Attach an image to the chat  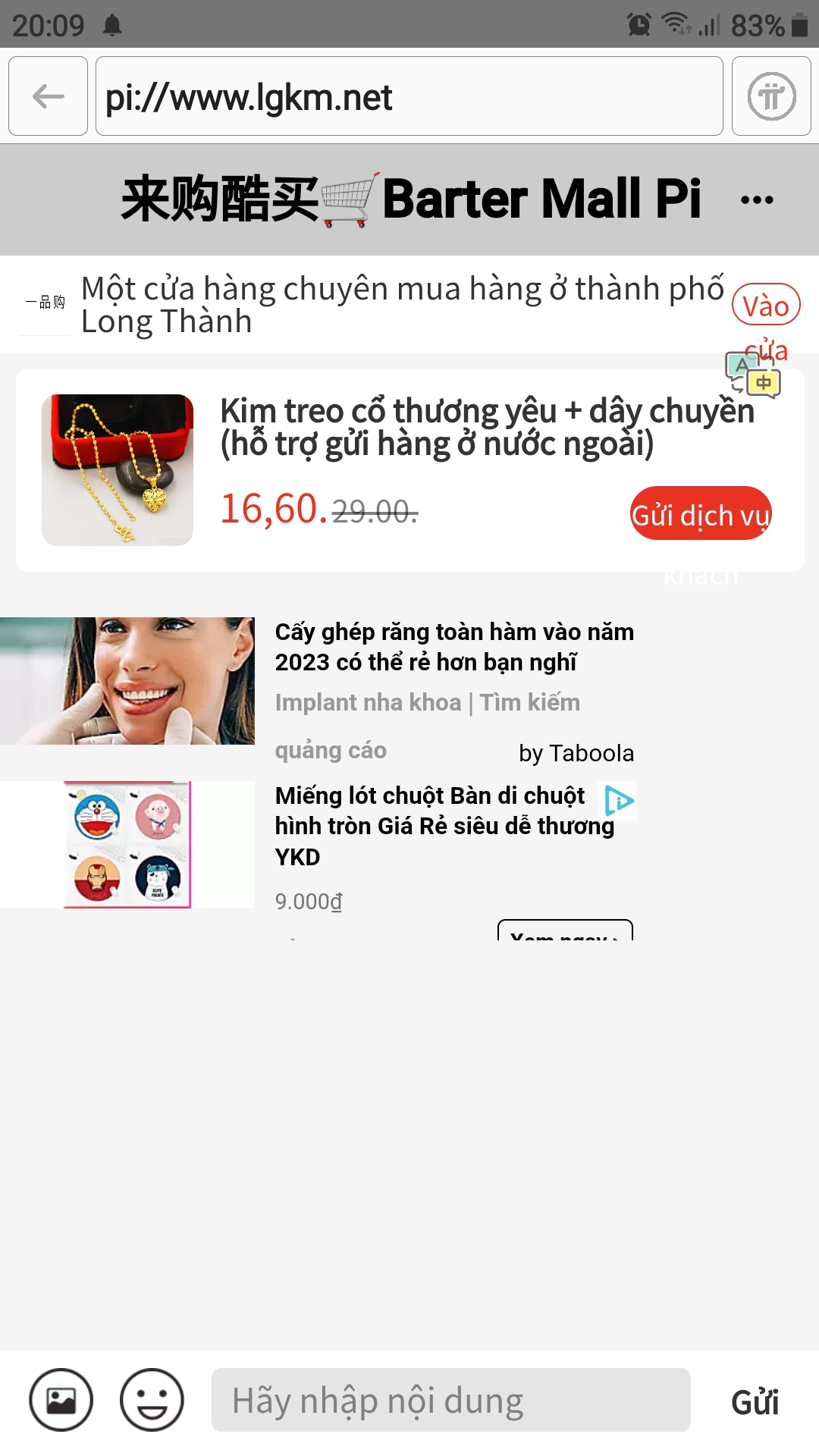coord(61,1400)
